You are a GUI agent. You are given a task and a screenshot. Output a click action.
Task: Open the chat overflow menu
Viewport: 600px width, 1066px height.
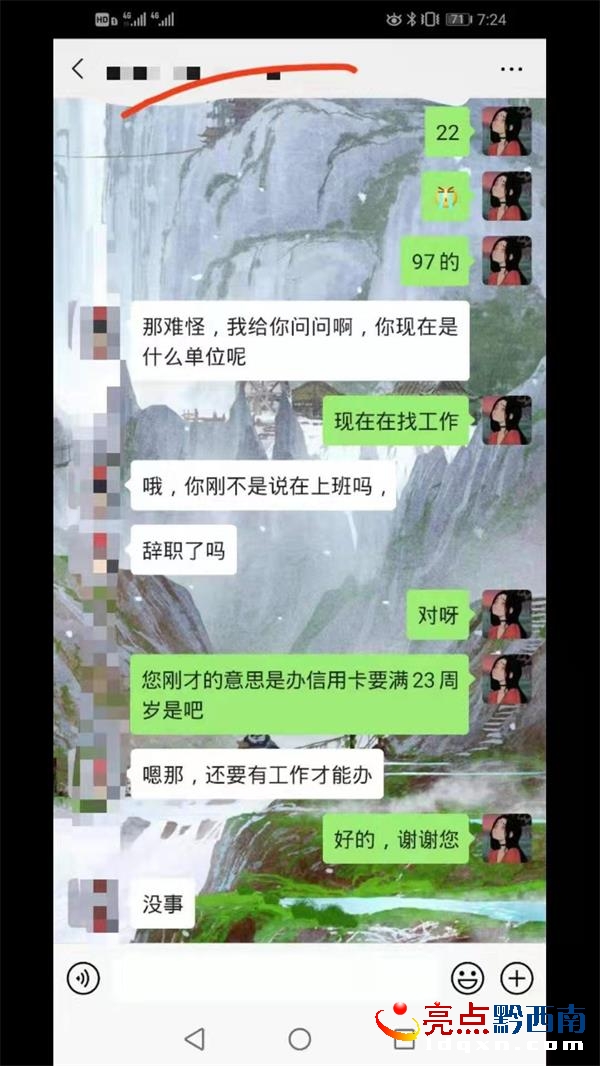[511, 69]
